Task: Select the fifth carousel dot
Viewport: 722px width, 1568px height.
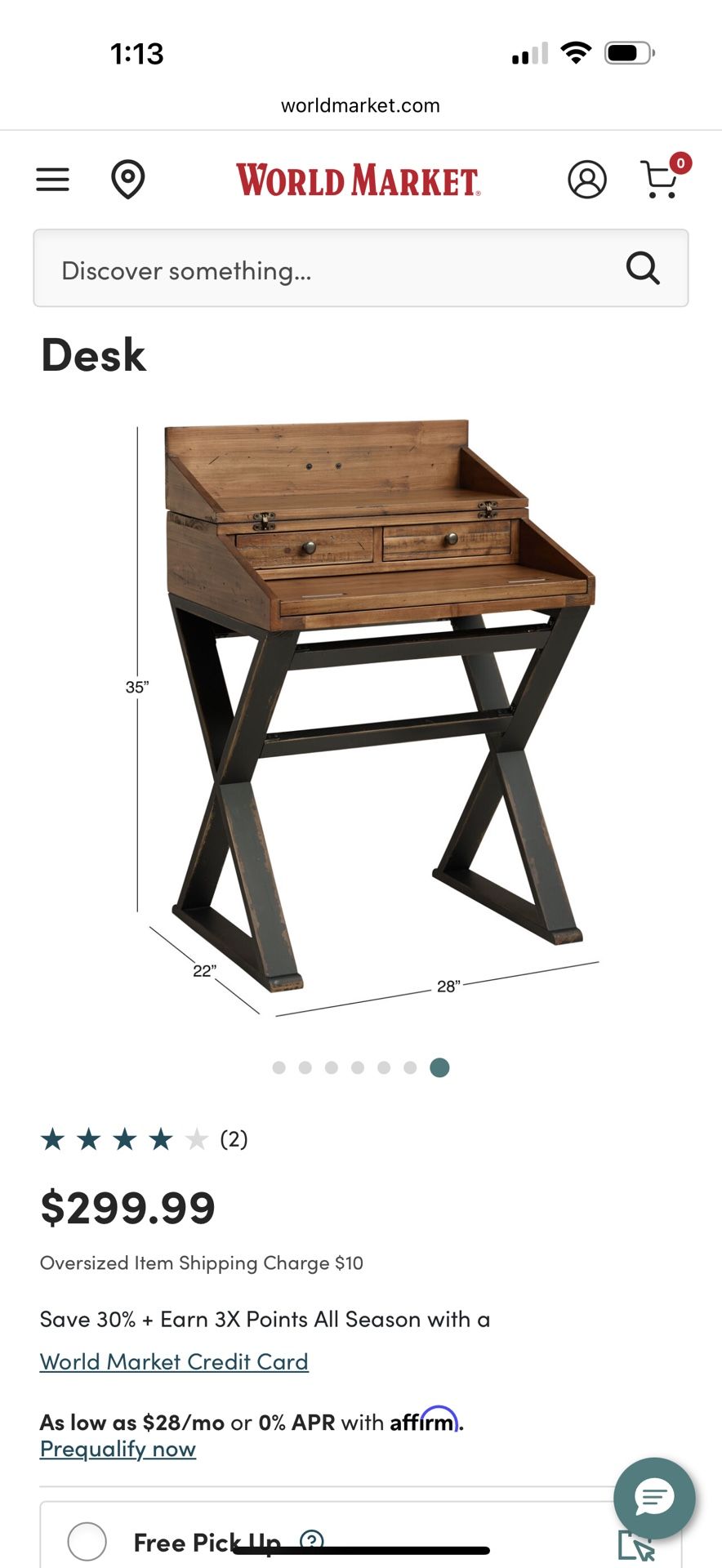Action: 384,1067
